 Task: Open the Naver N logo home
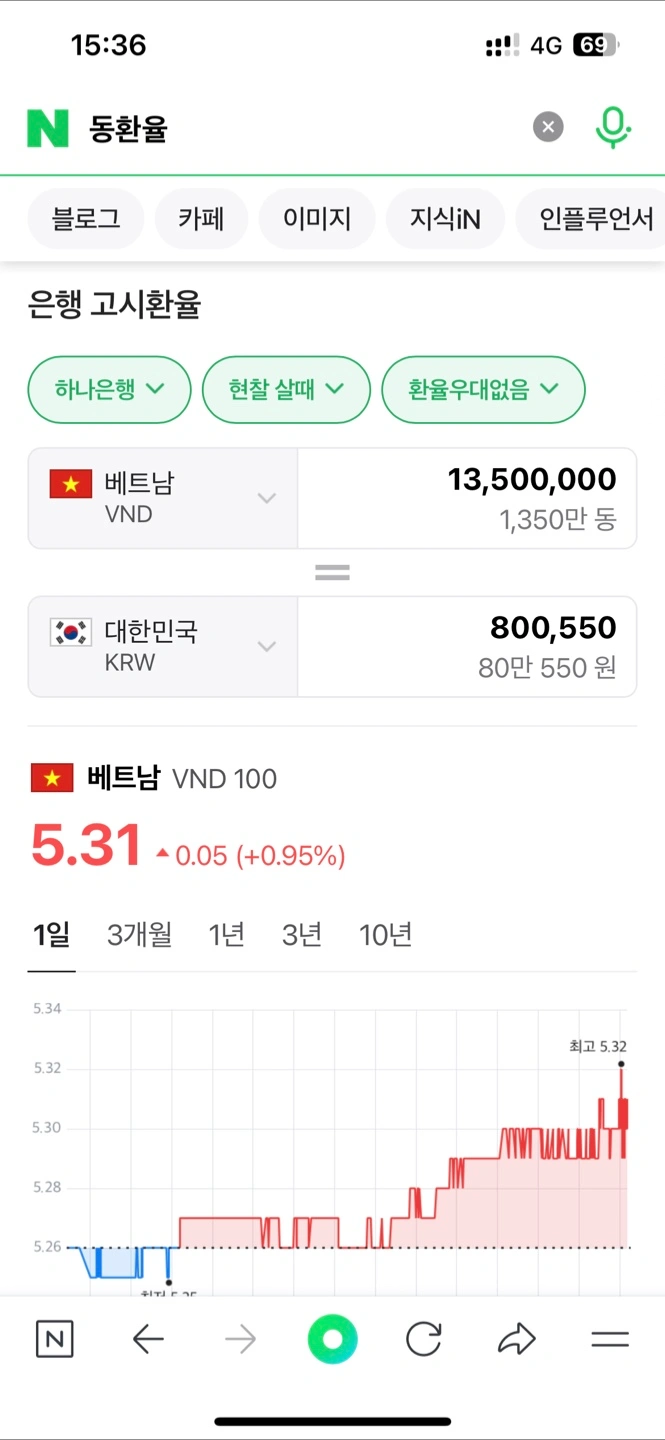[48, 128]
